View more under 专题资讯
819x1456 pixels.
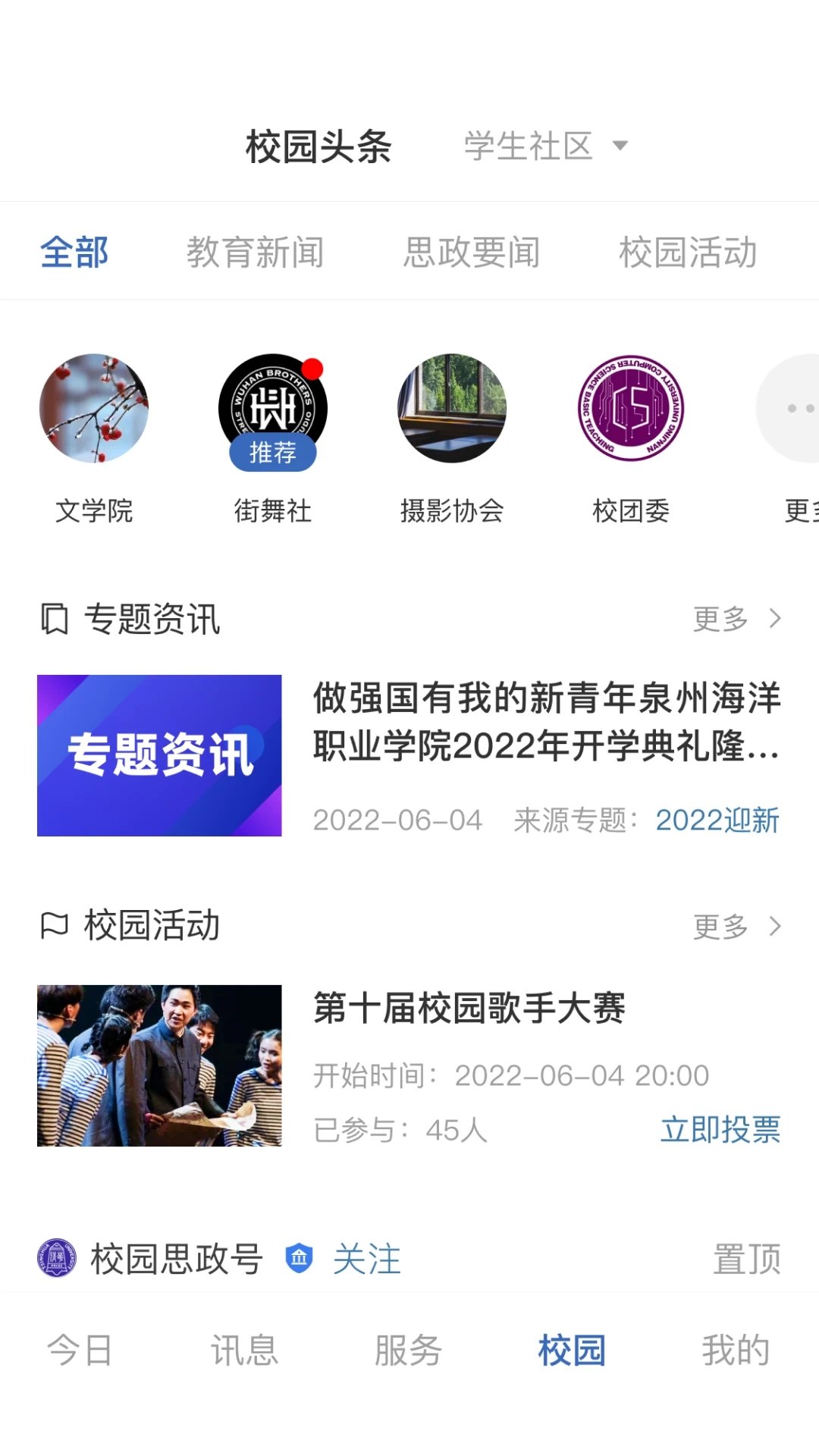click(x=736, y=619)
